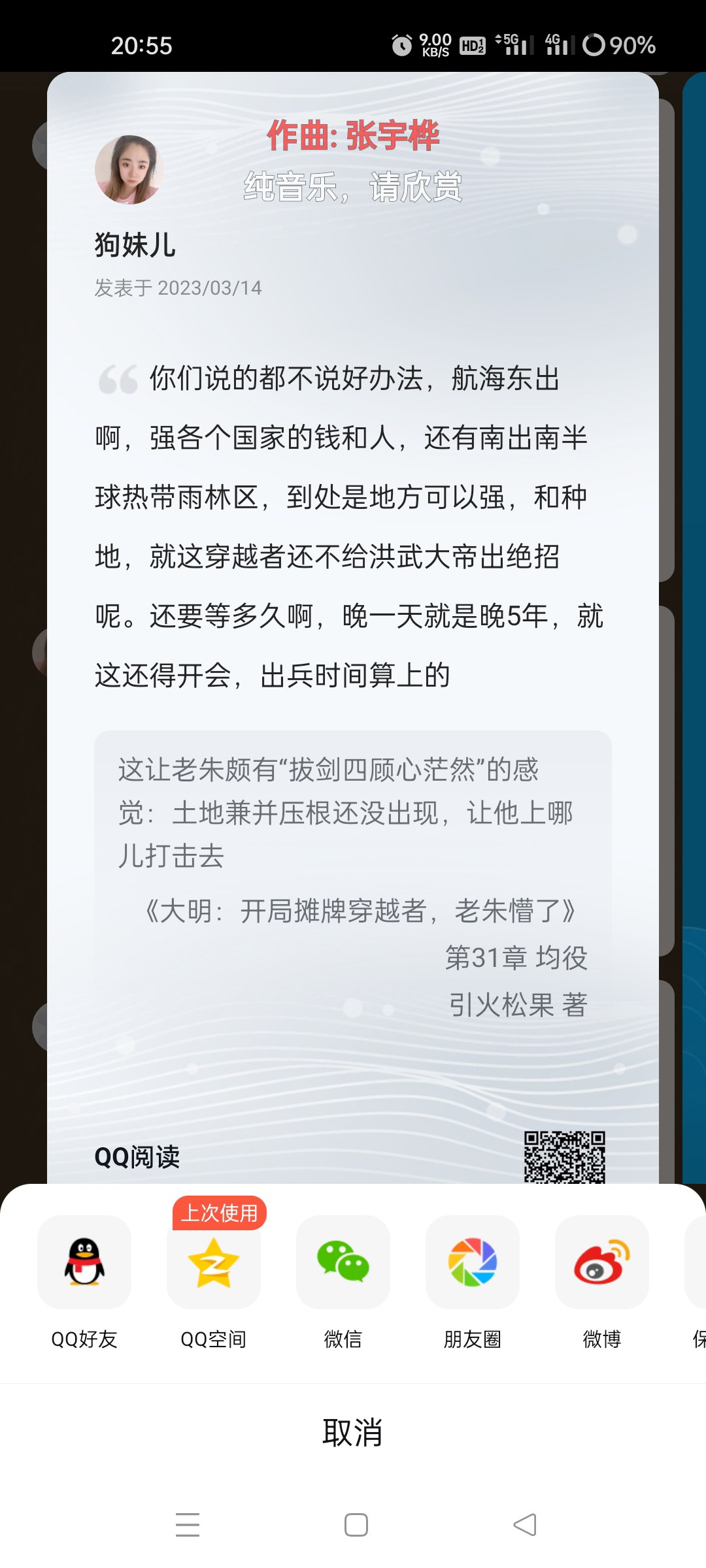Go back with system back button
The height and width of the screenshot is (1568, 706).
pos(525,1525)
